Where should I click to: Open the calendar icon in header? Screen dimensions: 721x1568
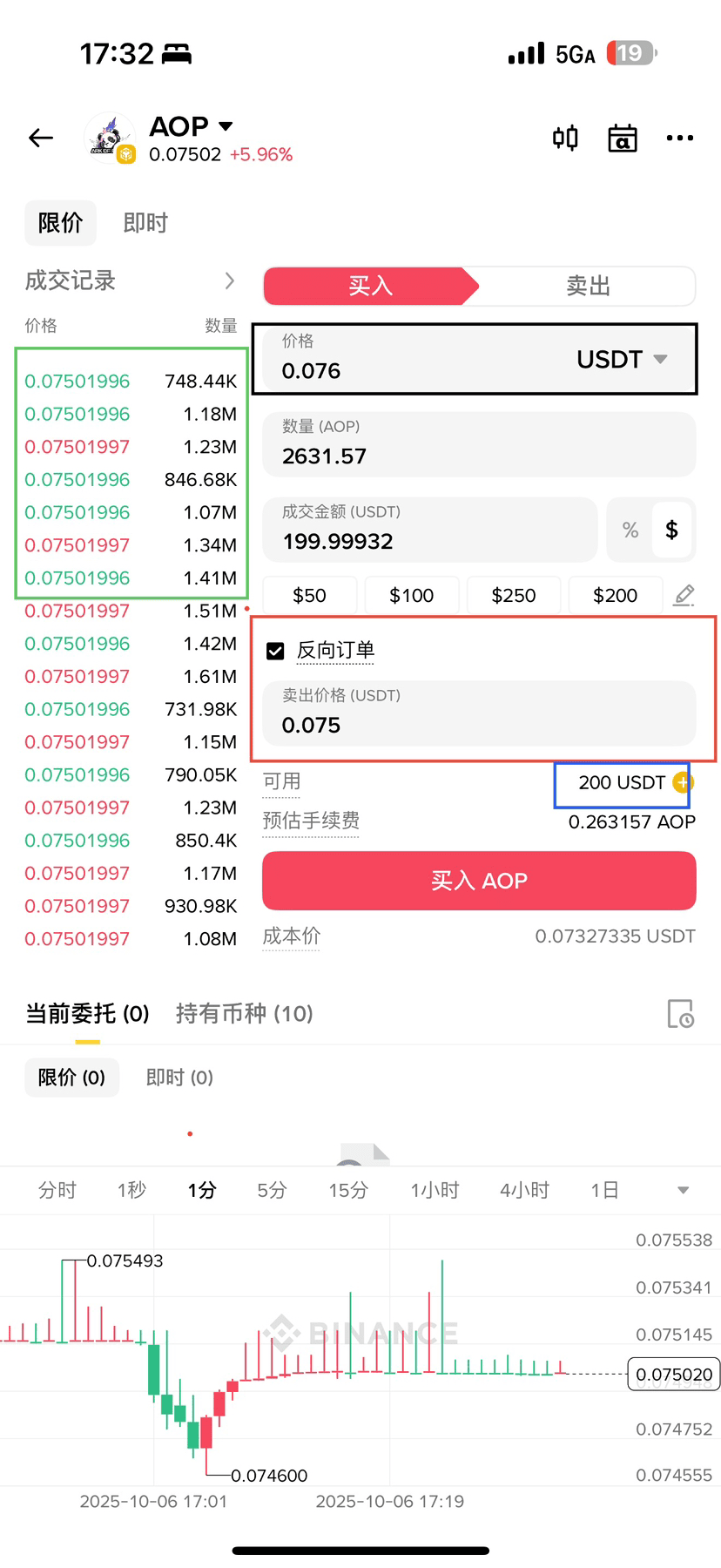(622, 138)
